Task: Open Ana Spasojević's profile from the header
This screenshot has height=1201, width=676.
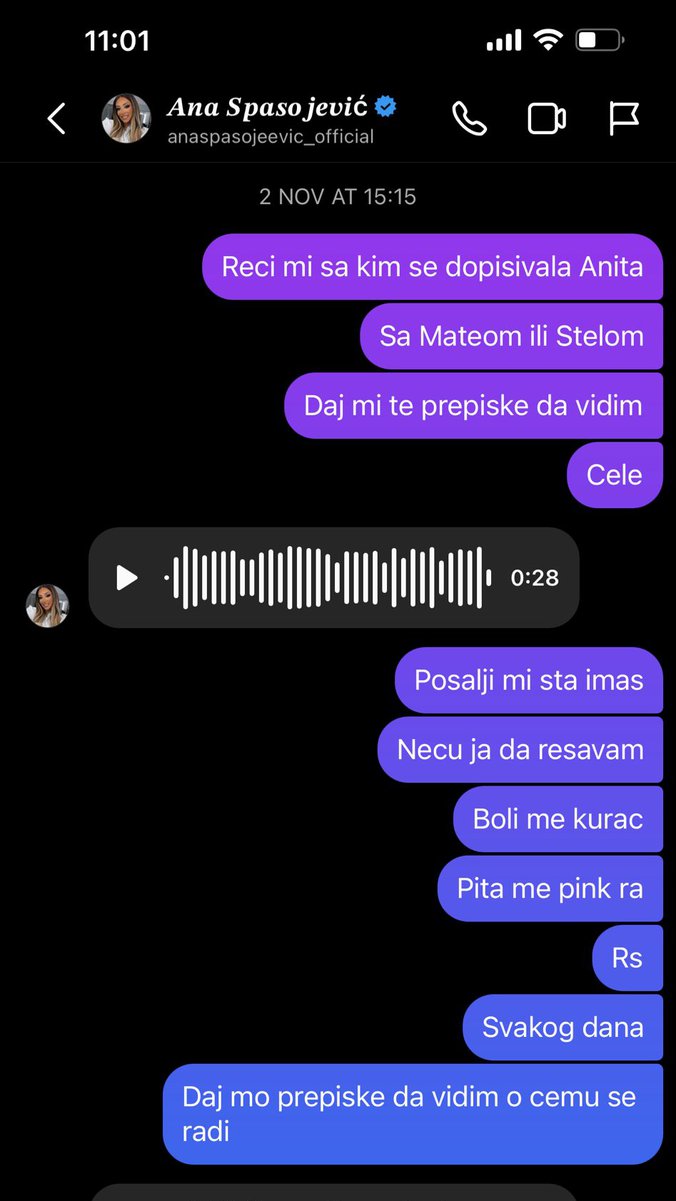Action: click(270, 119)
